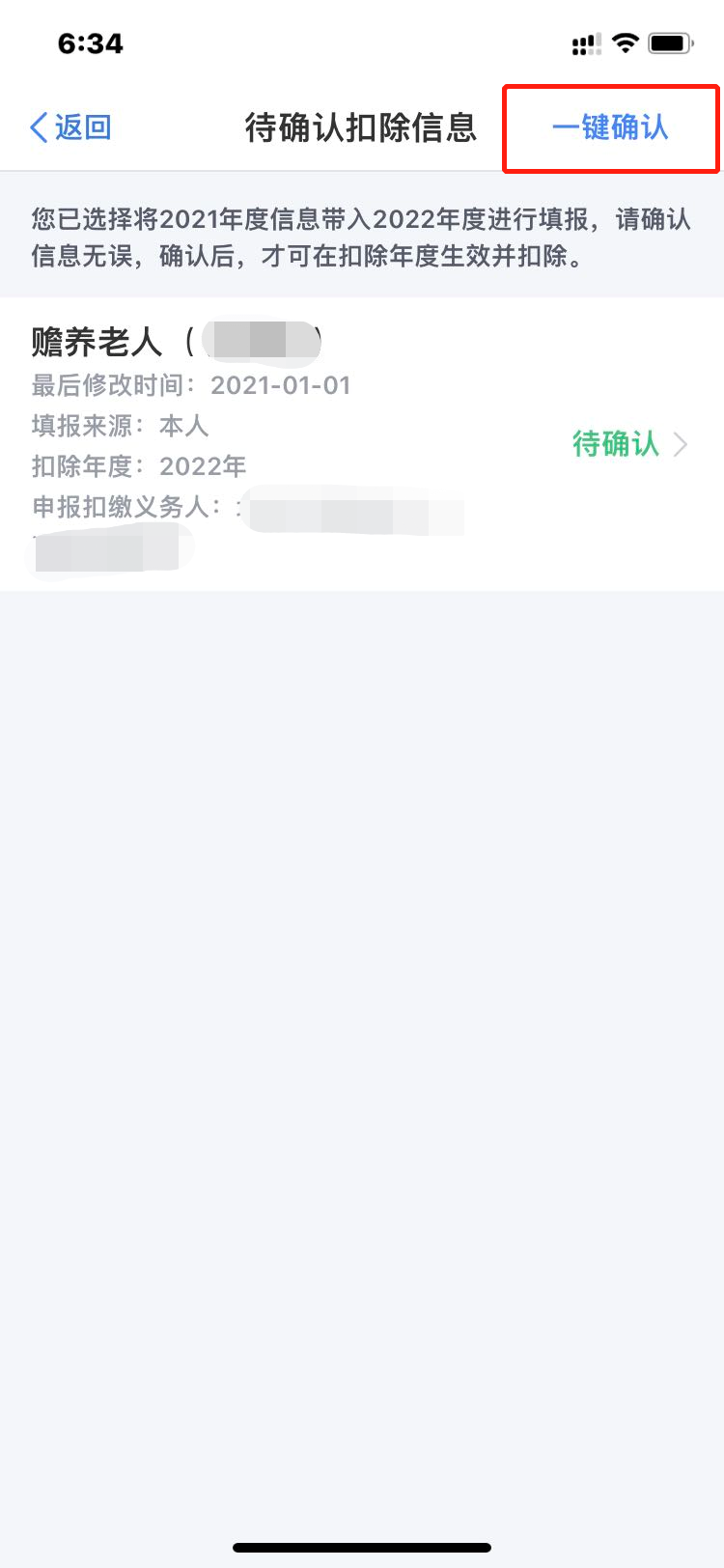Open the 赡养老人 pending confirmation entry
Viewport: 724px width, 1568px height.
(362, 444)
